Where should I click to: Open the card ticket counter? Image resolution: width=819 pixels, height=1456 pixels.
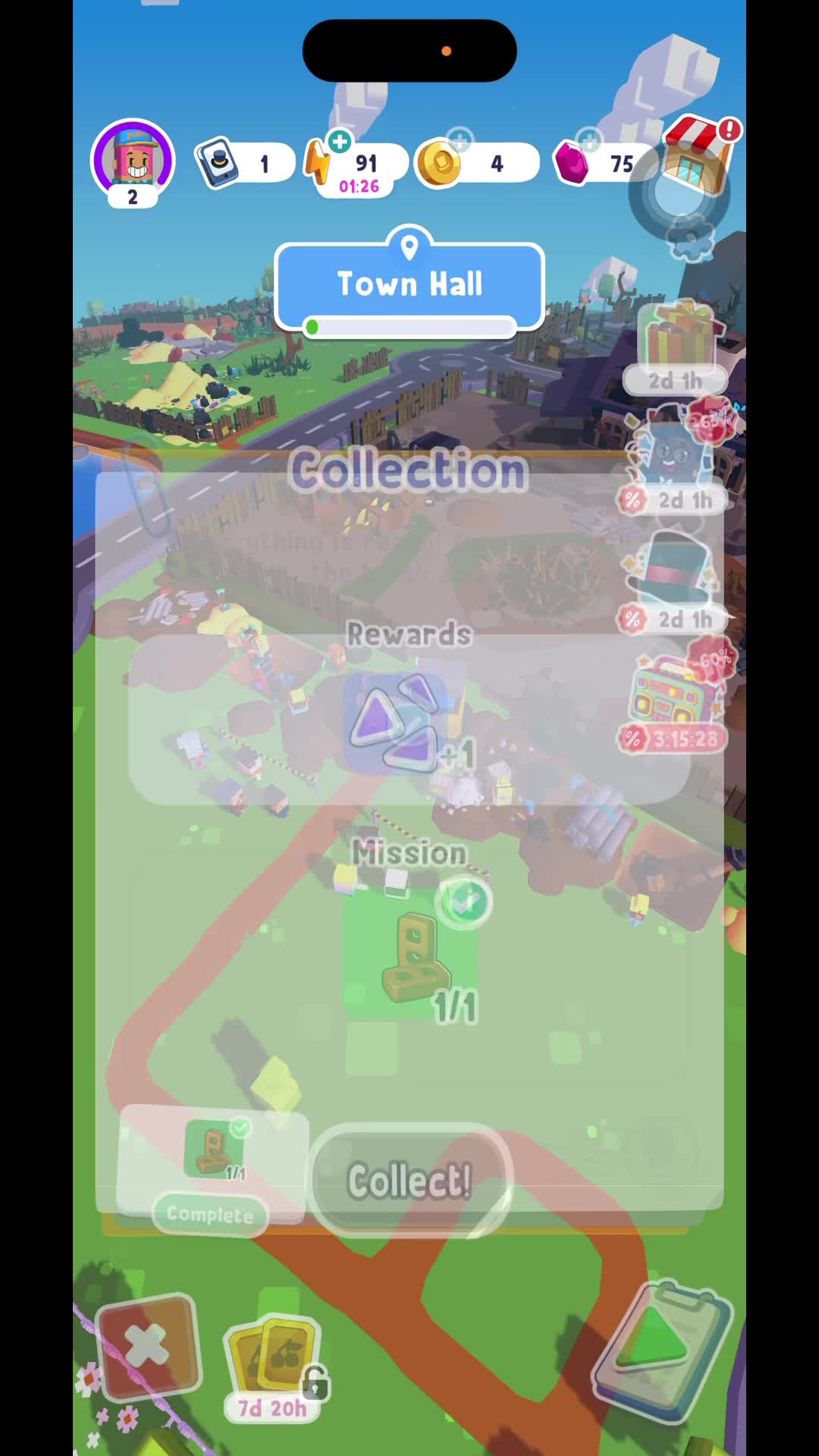(243, 163)
